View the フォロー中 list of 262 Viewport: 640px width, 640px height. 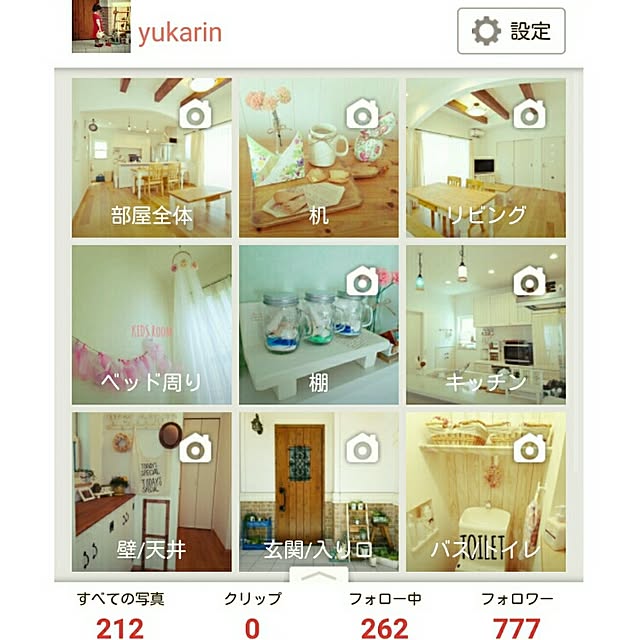point(385,614)
